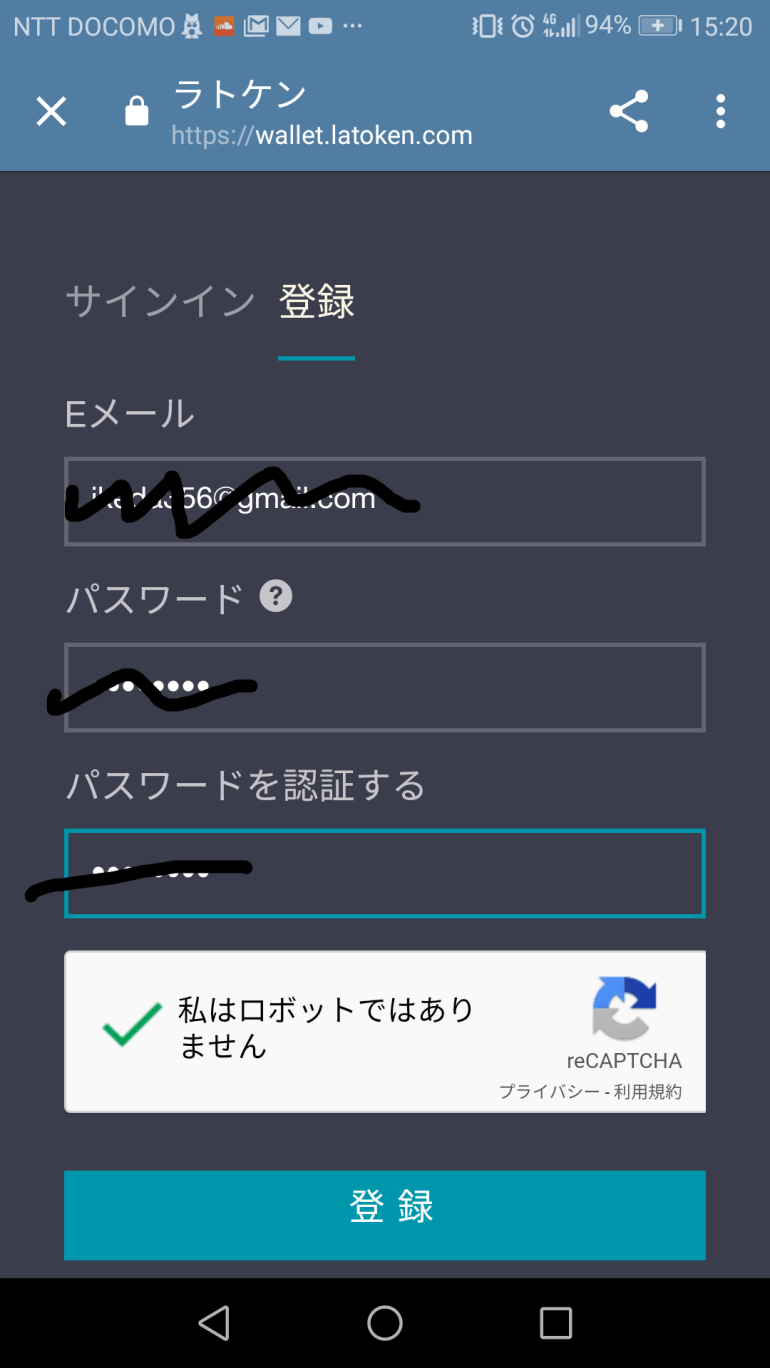Image resolution: width=770 pixels, height=1368 pixels.
Task: Select the 登録 tab
Action: (x=316, y=303)
